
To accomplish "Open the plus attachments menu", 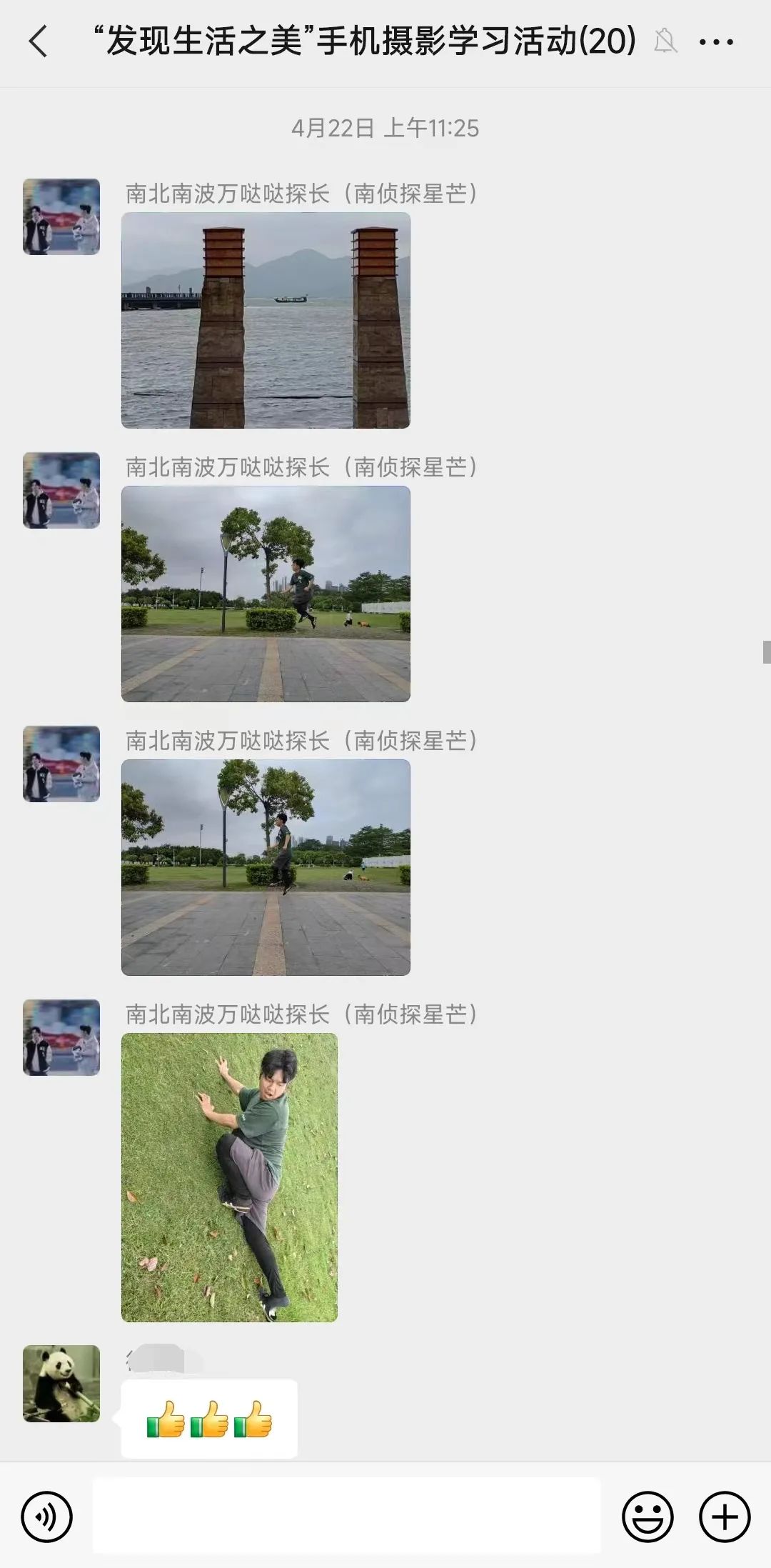I will point(725,1517).
